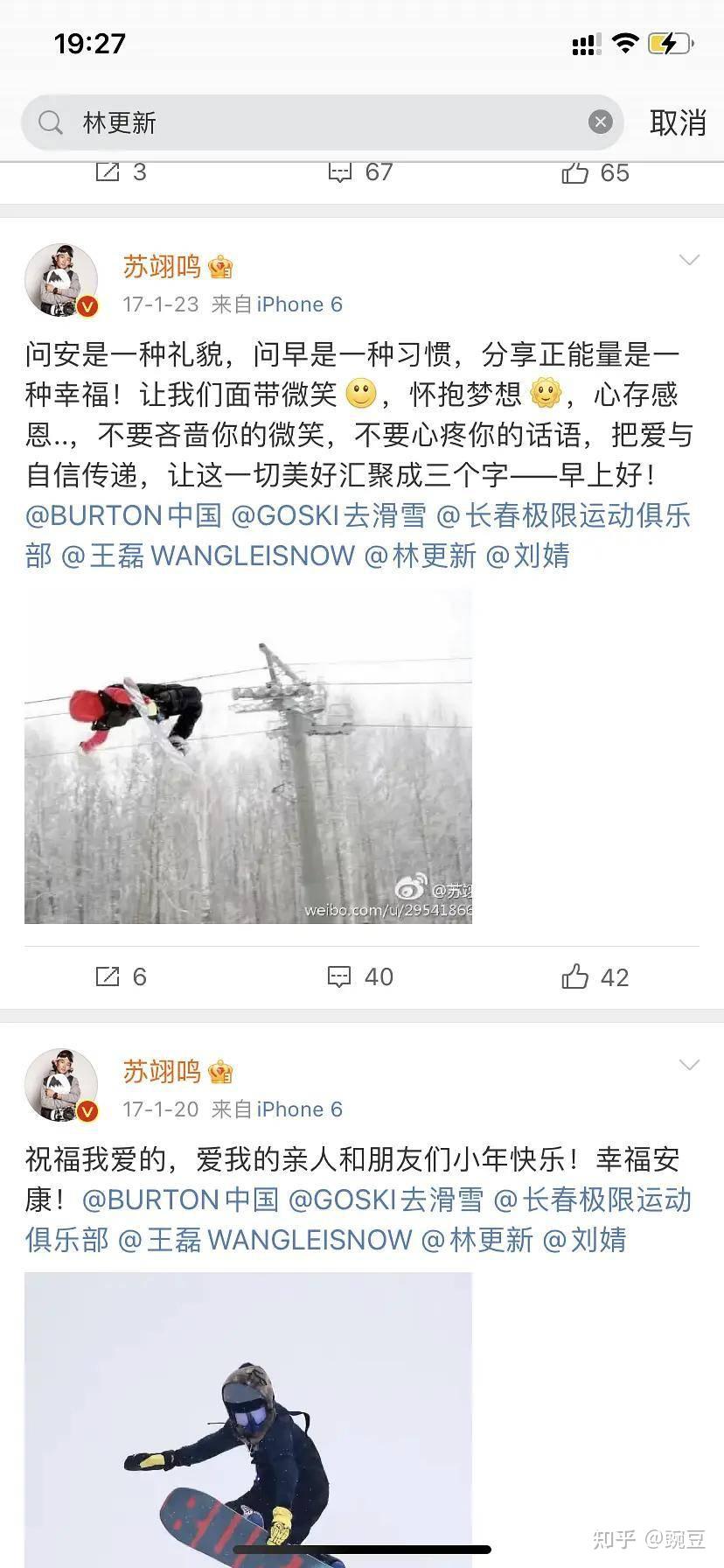Open comments showing 40 on the snowboard post
This screenshot has height=1568, width=724.
[x=341, y=976]
